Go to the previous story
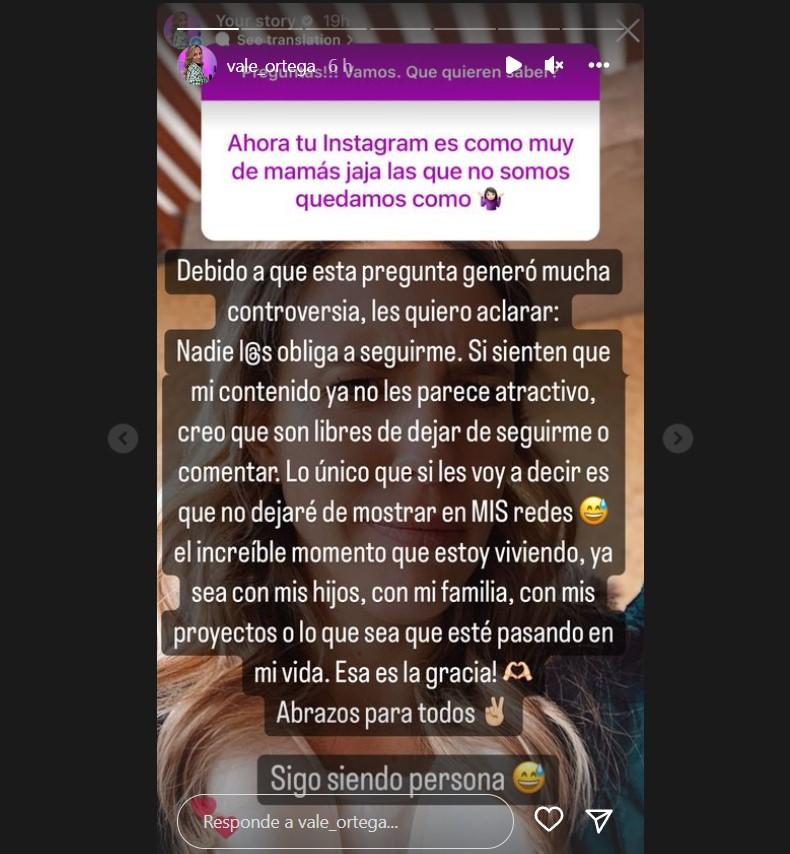Image resolution: width=790 pixels, height=854 pixels. click(123, 438)
